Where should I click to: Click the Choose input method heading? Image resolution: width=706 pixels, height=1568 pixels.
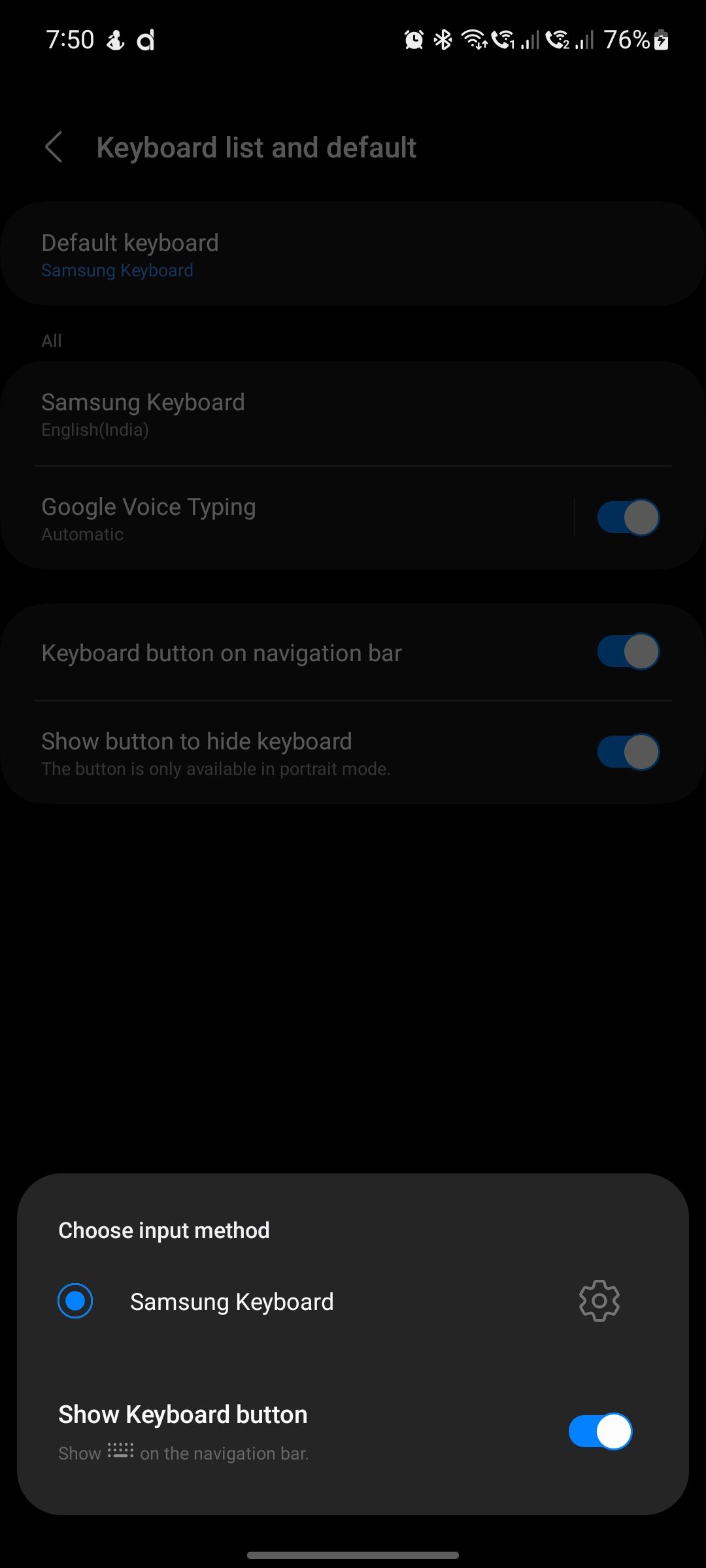[x=163, y=1230]
